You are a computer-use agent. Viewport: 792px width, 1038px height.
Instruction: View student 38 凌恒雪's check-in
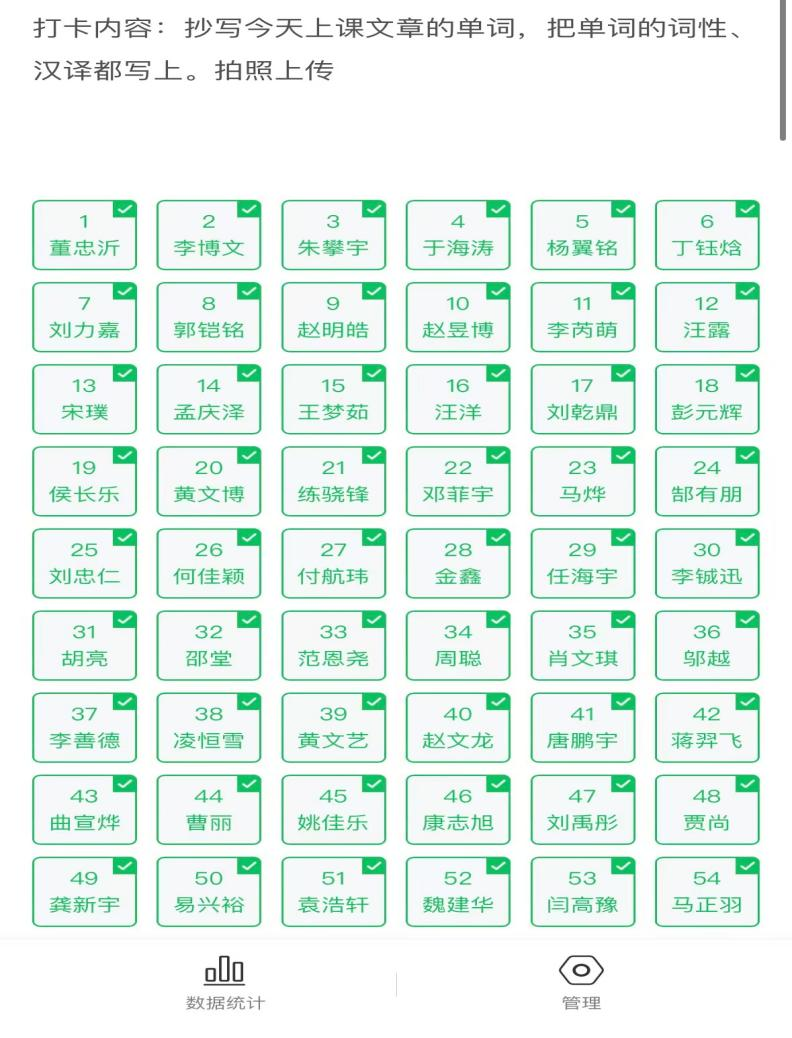click(x=209, y=728)
